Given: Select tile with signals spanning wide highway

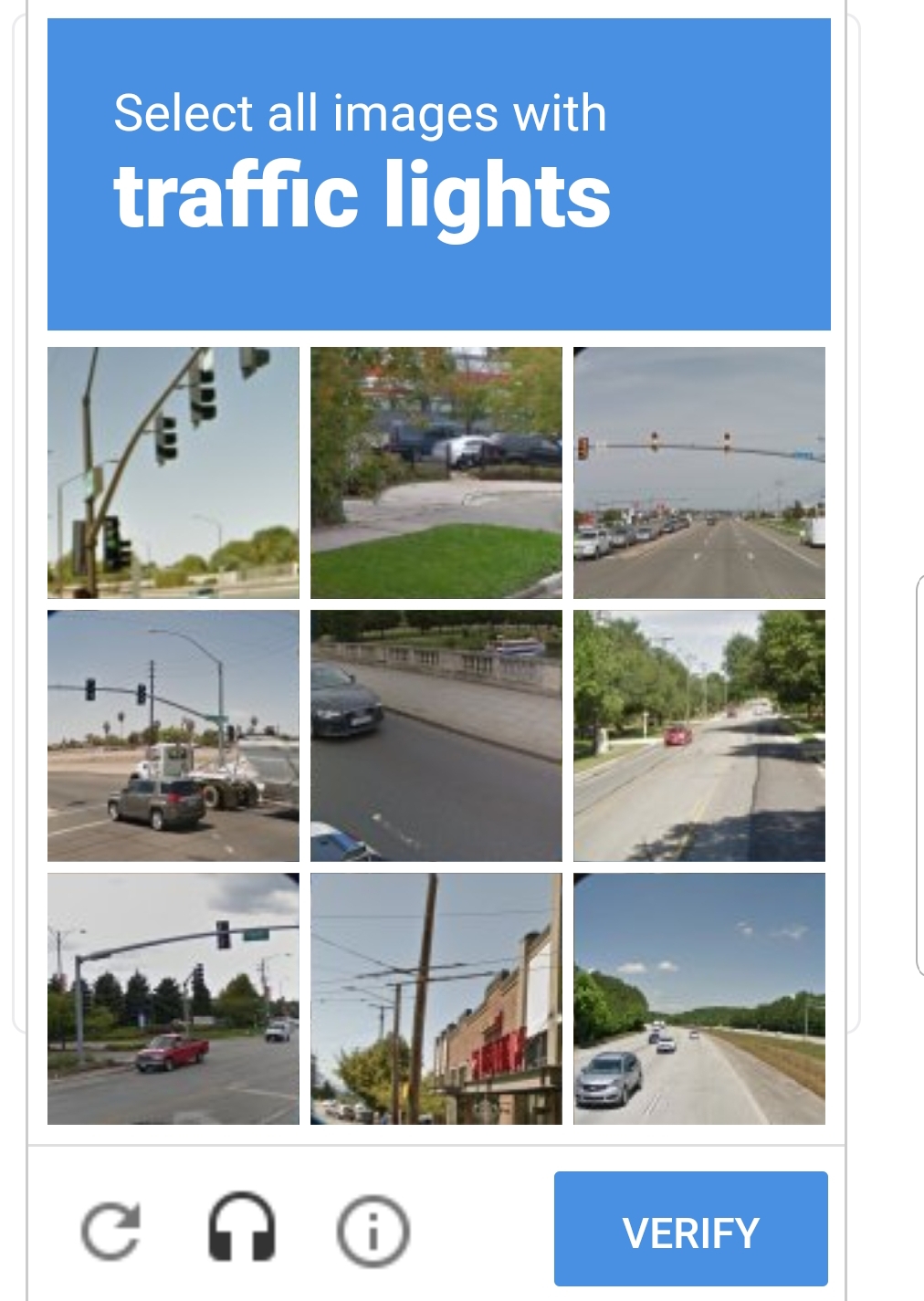Looking at the screenshot, I should click(x=699, y=473).
